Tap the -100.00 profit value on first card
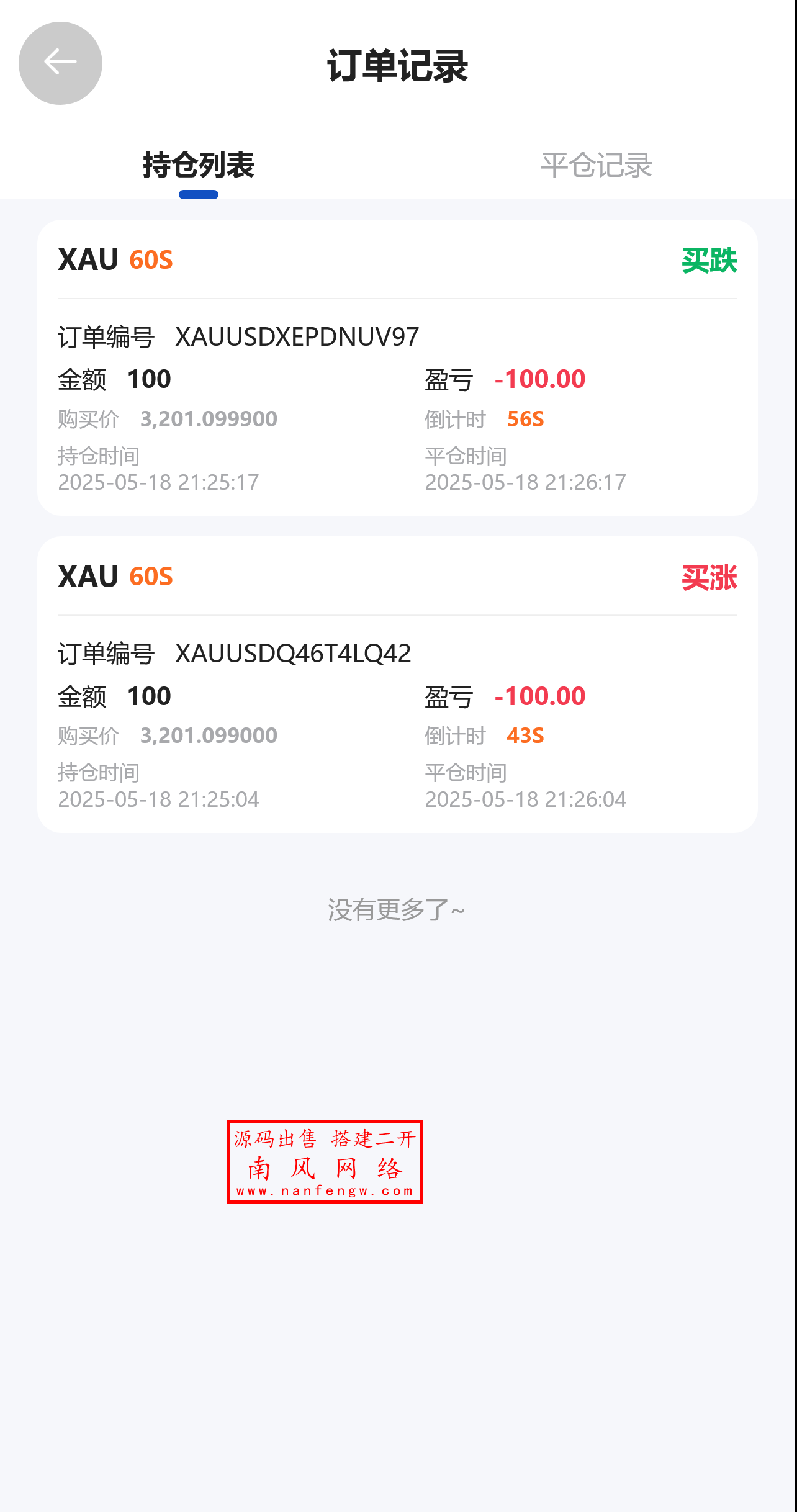Screen dimensions: 797x1512 click(539, 379)
